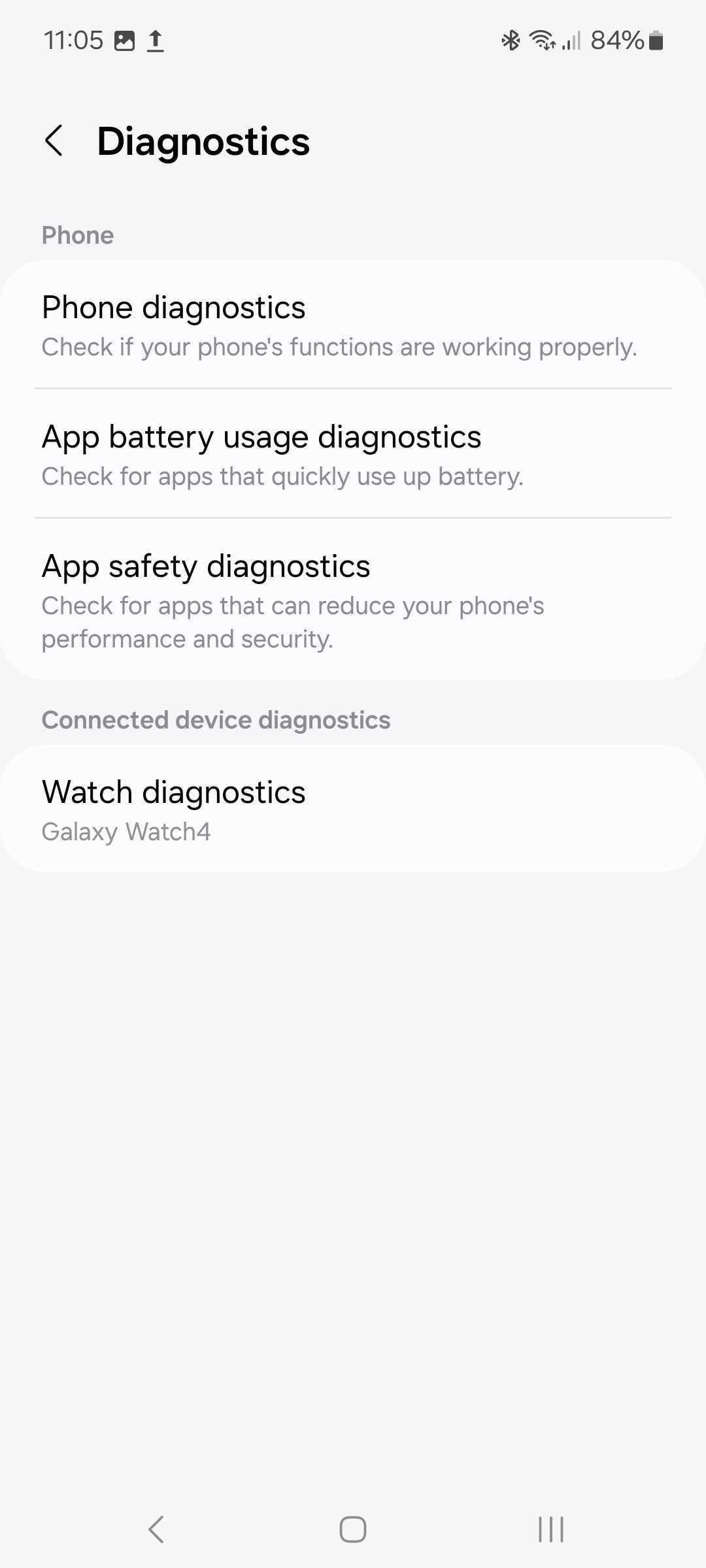
Task: Open App safety diagnostics
Action: (353, 599)
